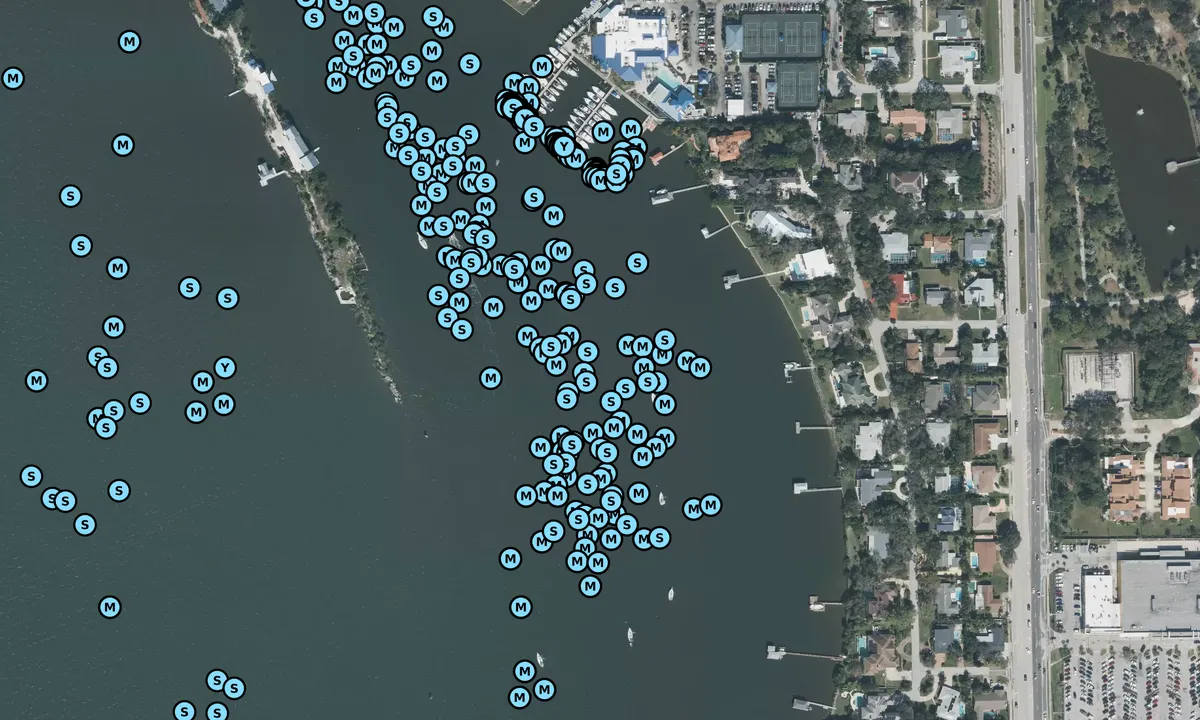The height and width of the screenshot is (720, 1200).
Task: Open the lone M marker nearest the bottom-left shore
Action: click(x=110, y=607)
